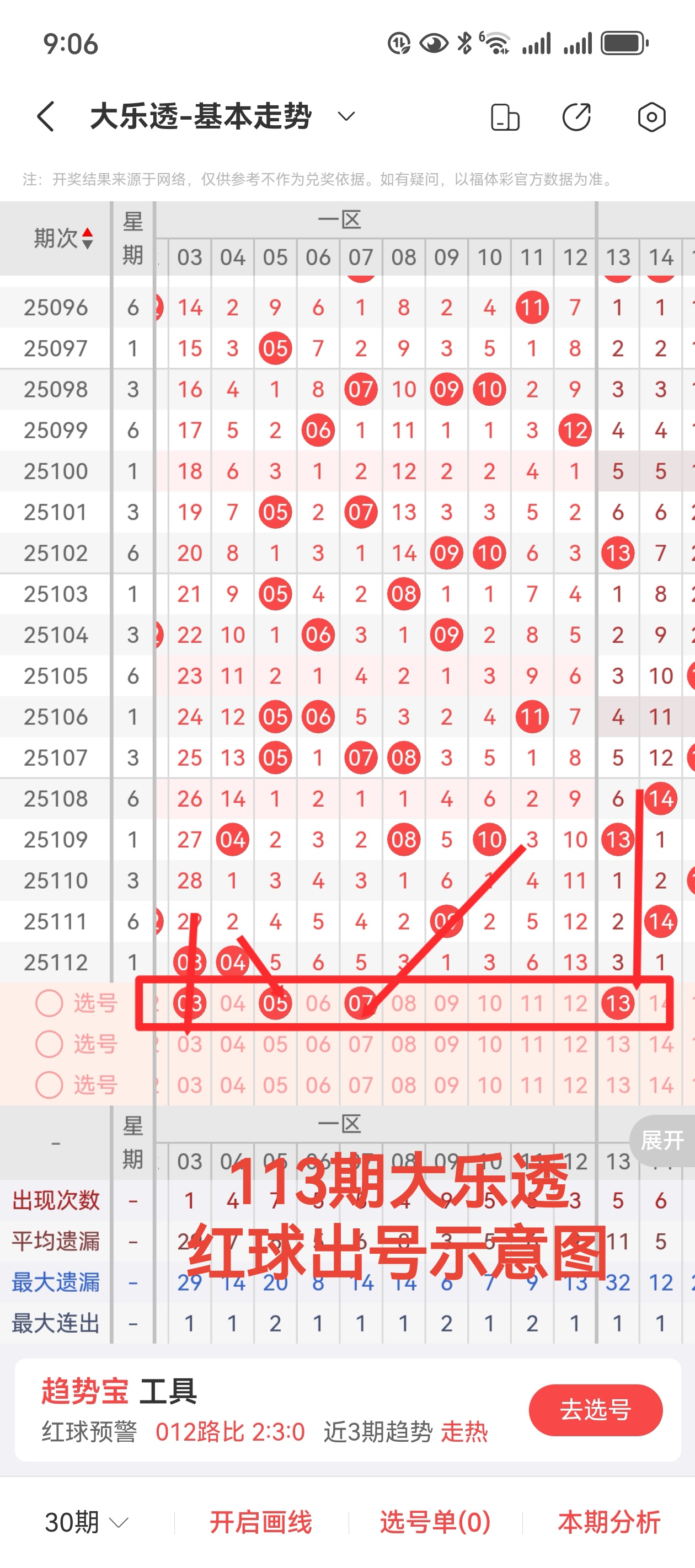View 本期分析 for this draw

click(x=608, y=1522)
